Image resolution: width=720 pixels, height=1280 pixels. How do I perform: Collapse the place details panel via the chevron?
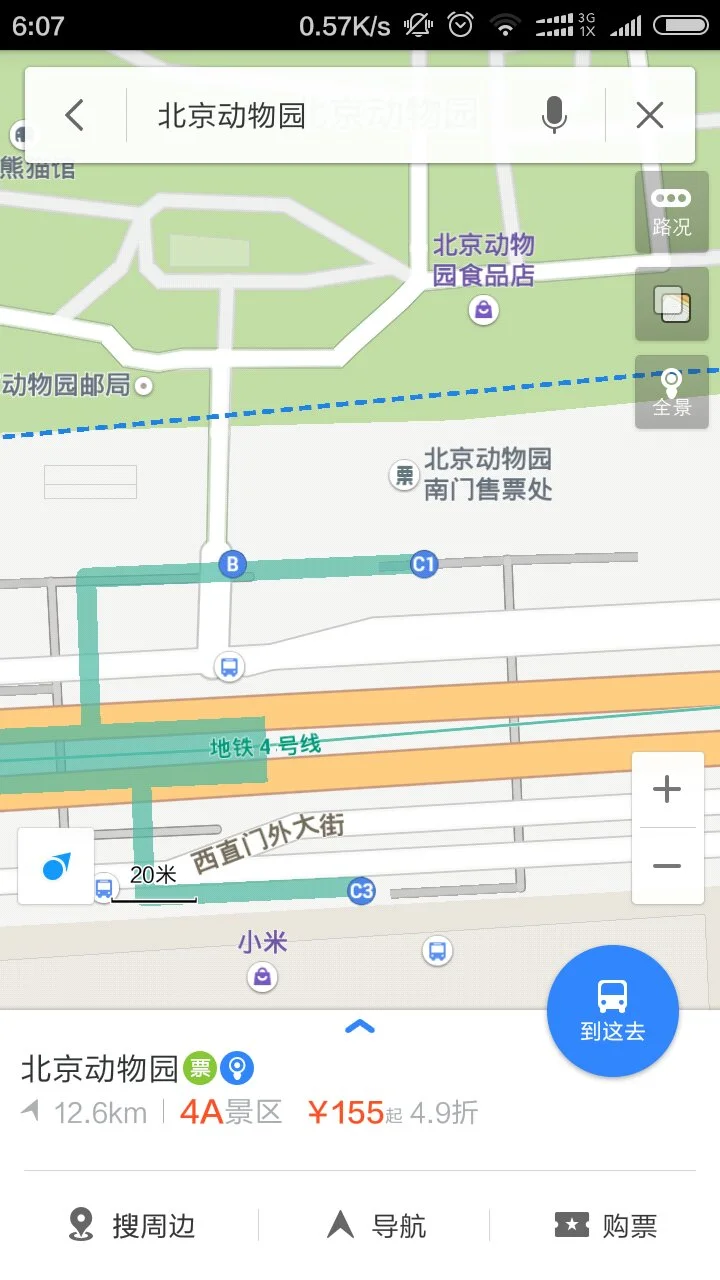point(360,1026)
